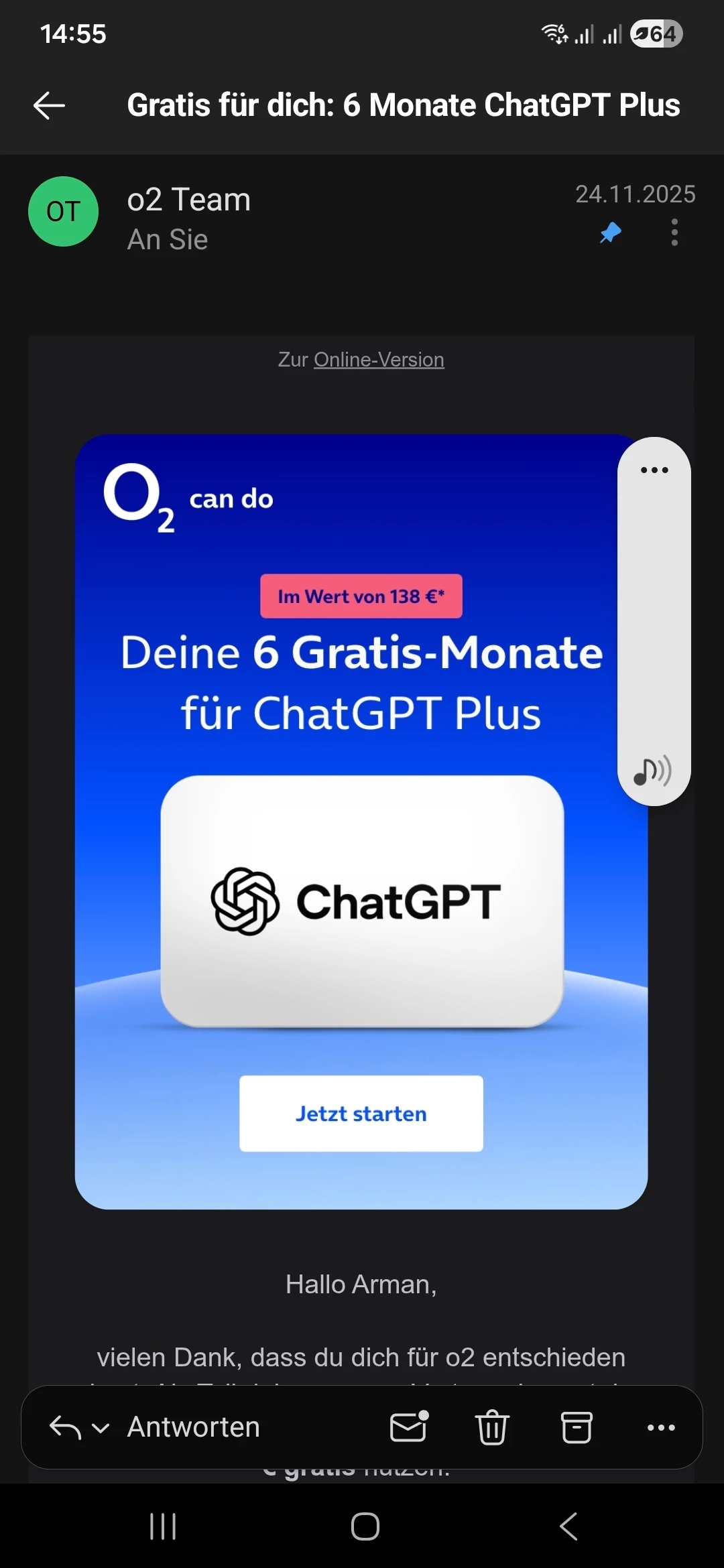Go to the home screen

point(365,1527)
